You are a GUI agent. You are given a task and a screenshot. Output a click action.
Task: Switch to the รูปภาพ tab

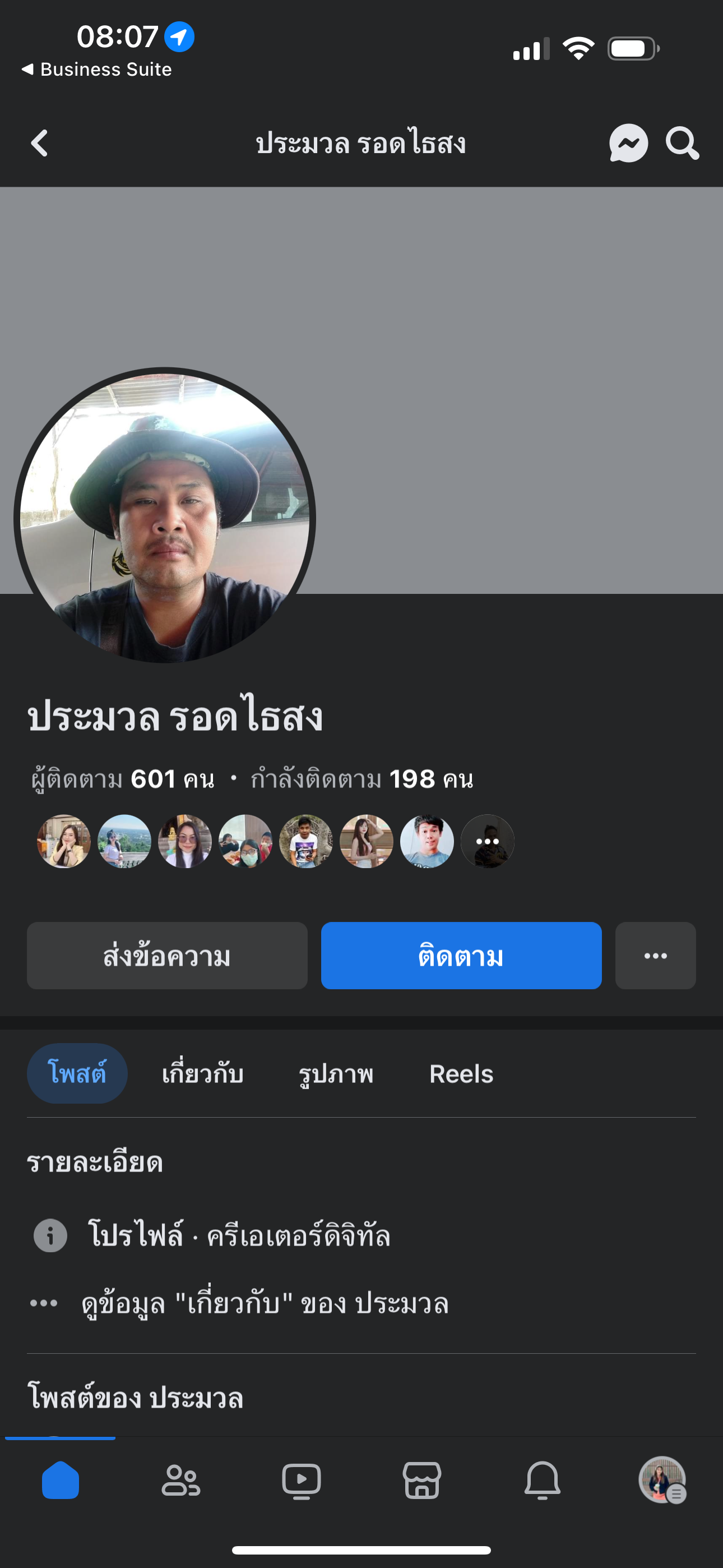336,1074
